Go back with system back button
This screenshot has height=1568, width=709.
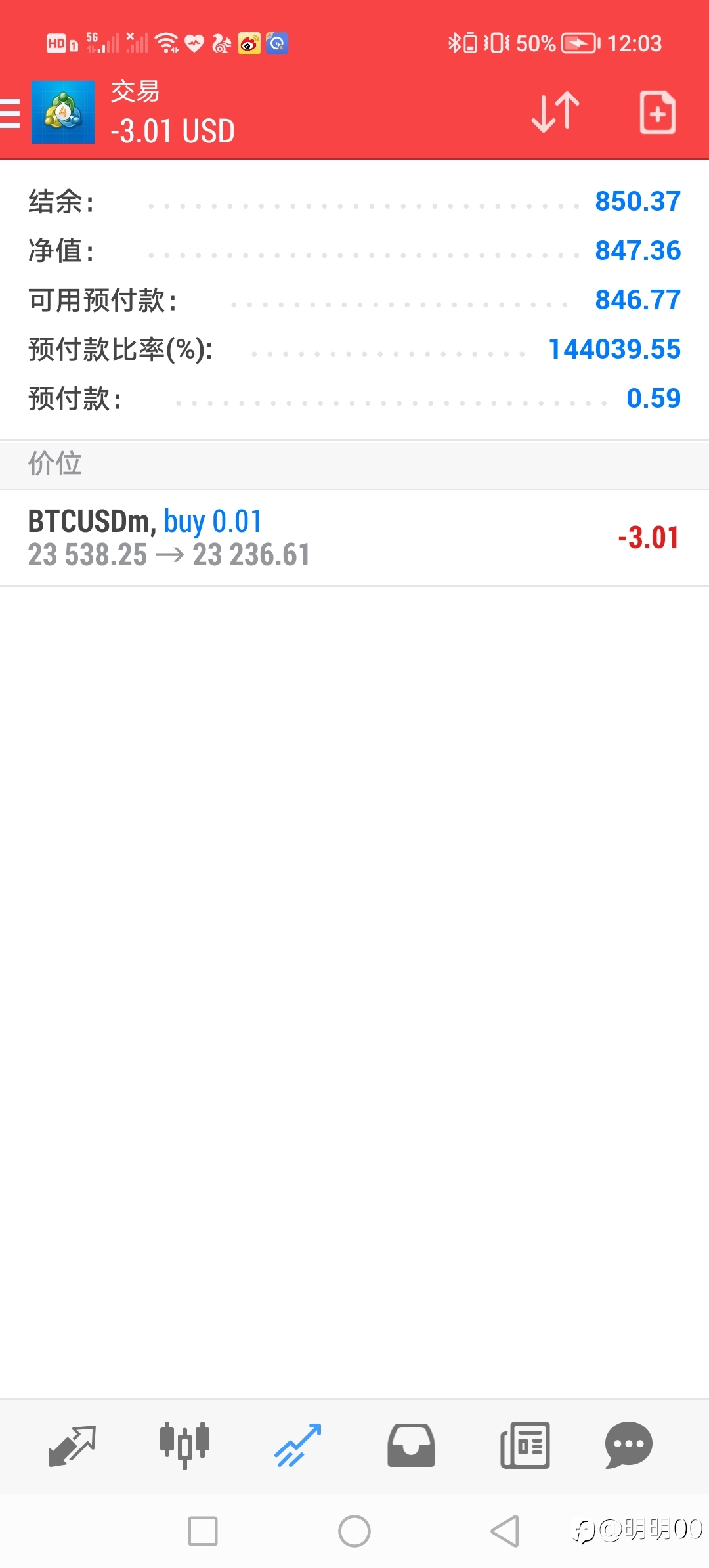pyautogui.click(x=505, y=1531)
